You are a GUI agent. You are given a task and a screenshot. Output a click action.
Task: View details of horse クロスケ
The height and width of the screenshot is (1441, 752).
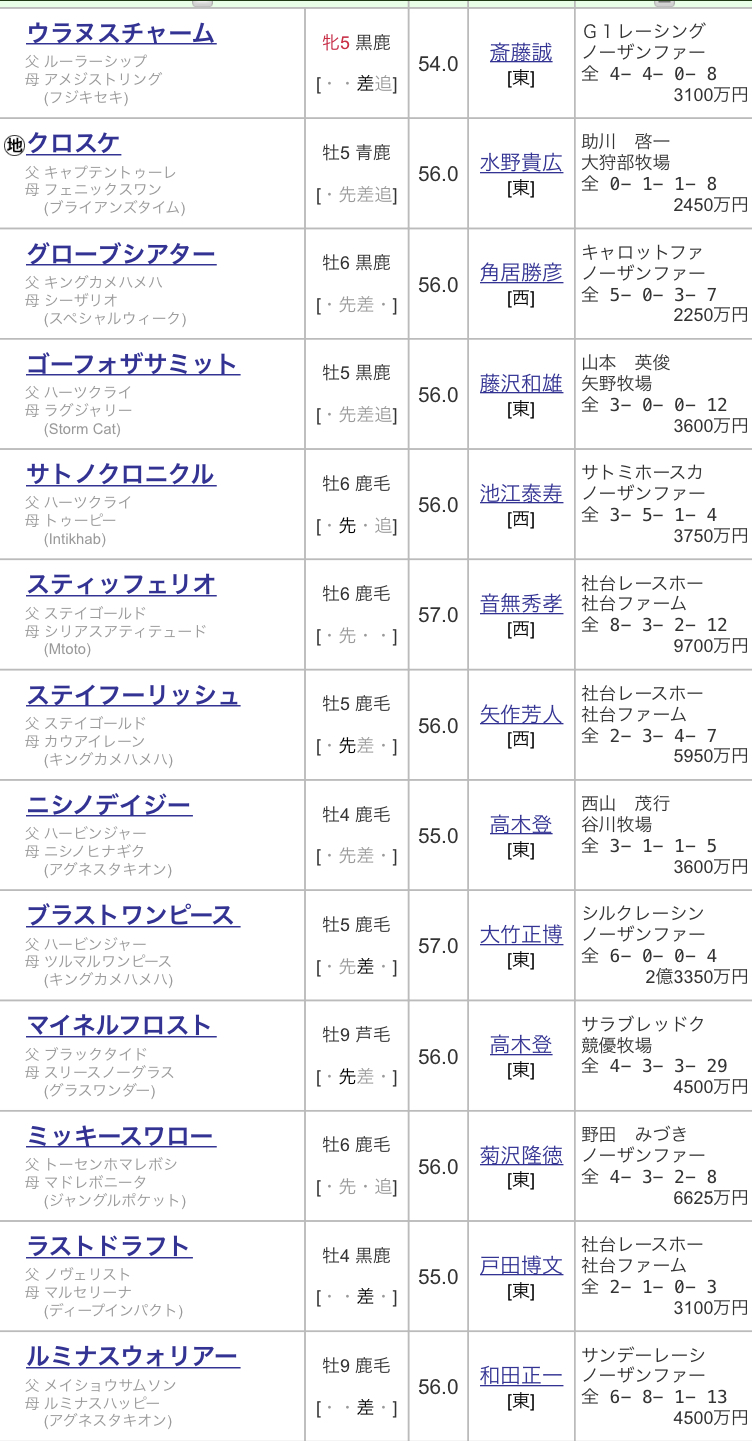[73, 144]
